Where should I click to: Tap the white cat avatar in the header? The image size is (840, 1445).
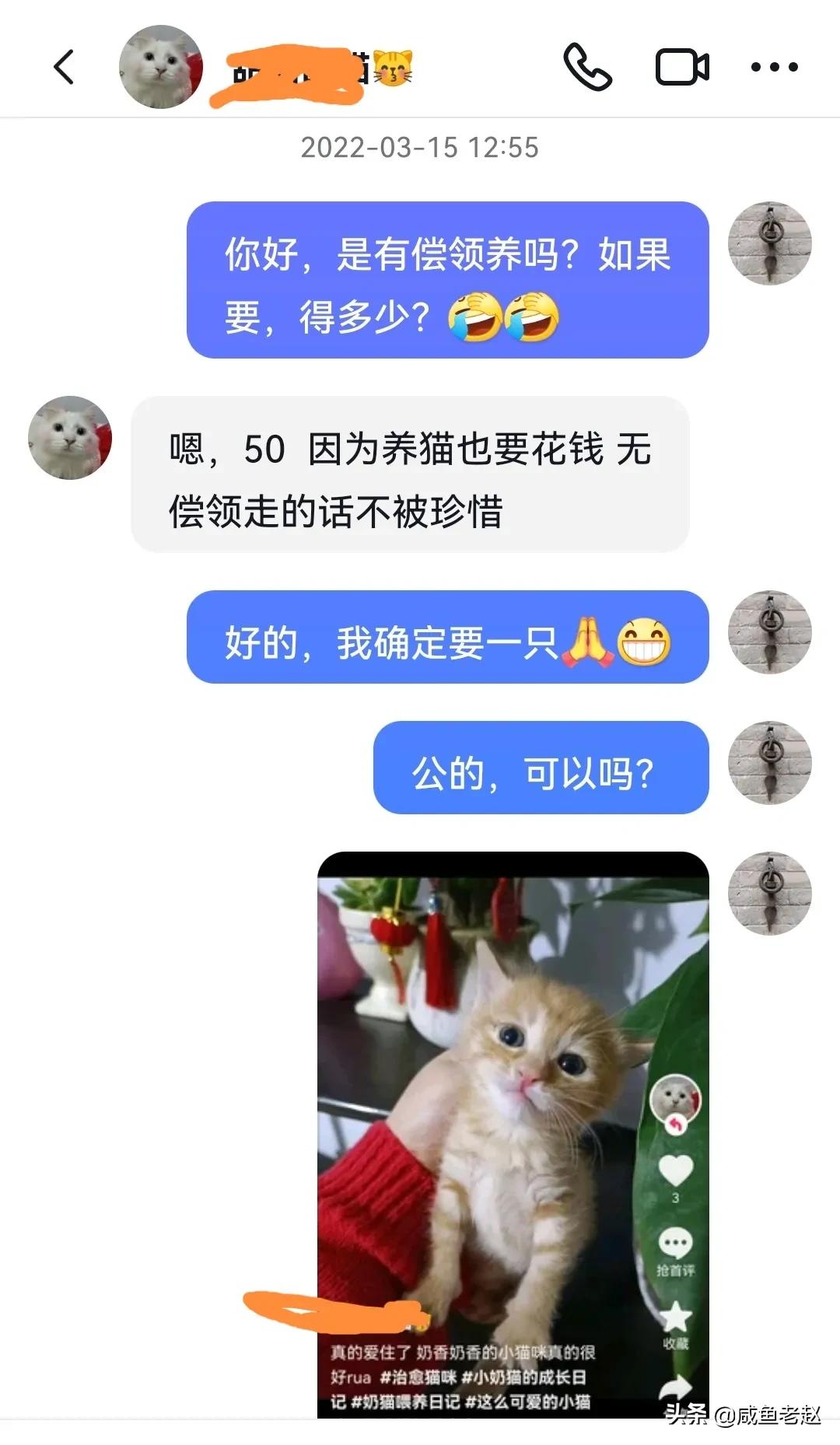pos(159,68)
